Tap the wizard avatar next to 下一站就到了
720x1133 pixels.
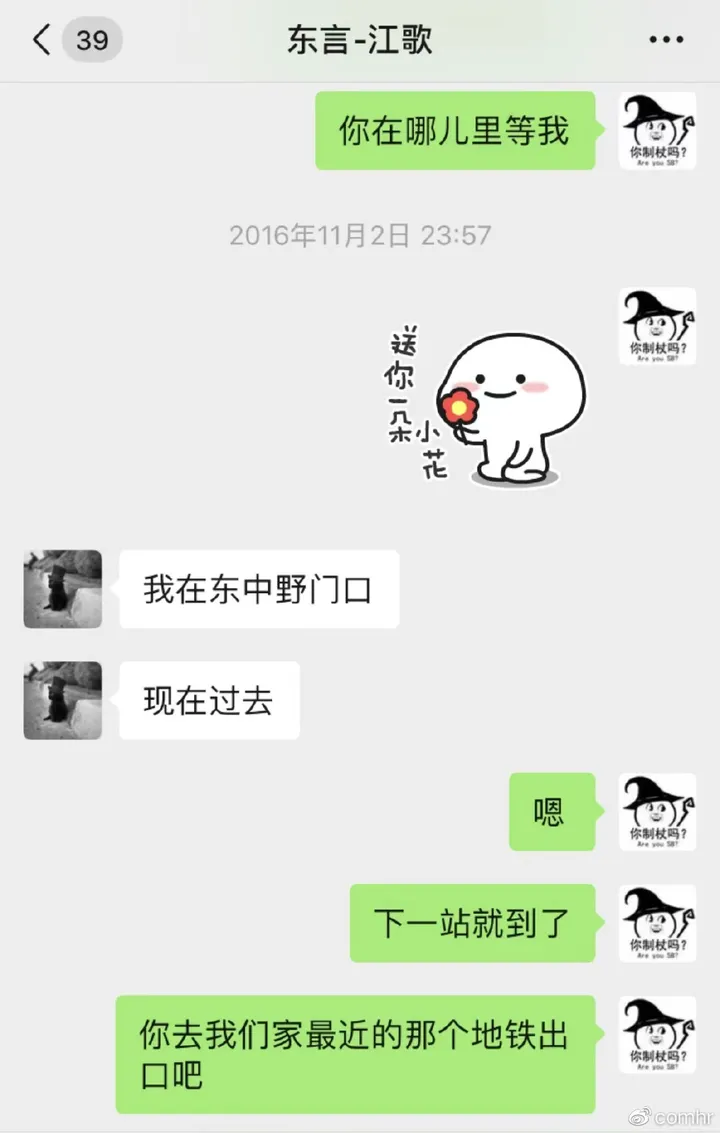pos(657,923)
